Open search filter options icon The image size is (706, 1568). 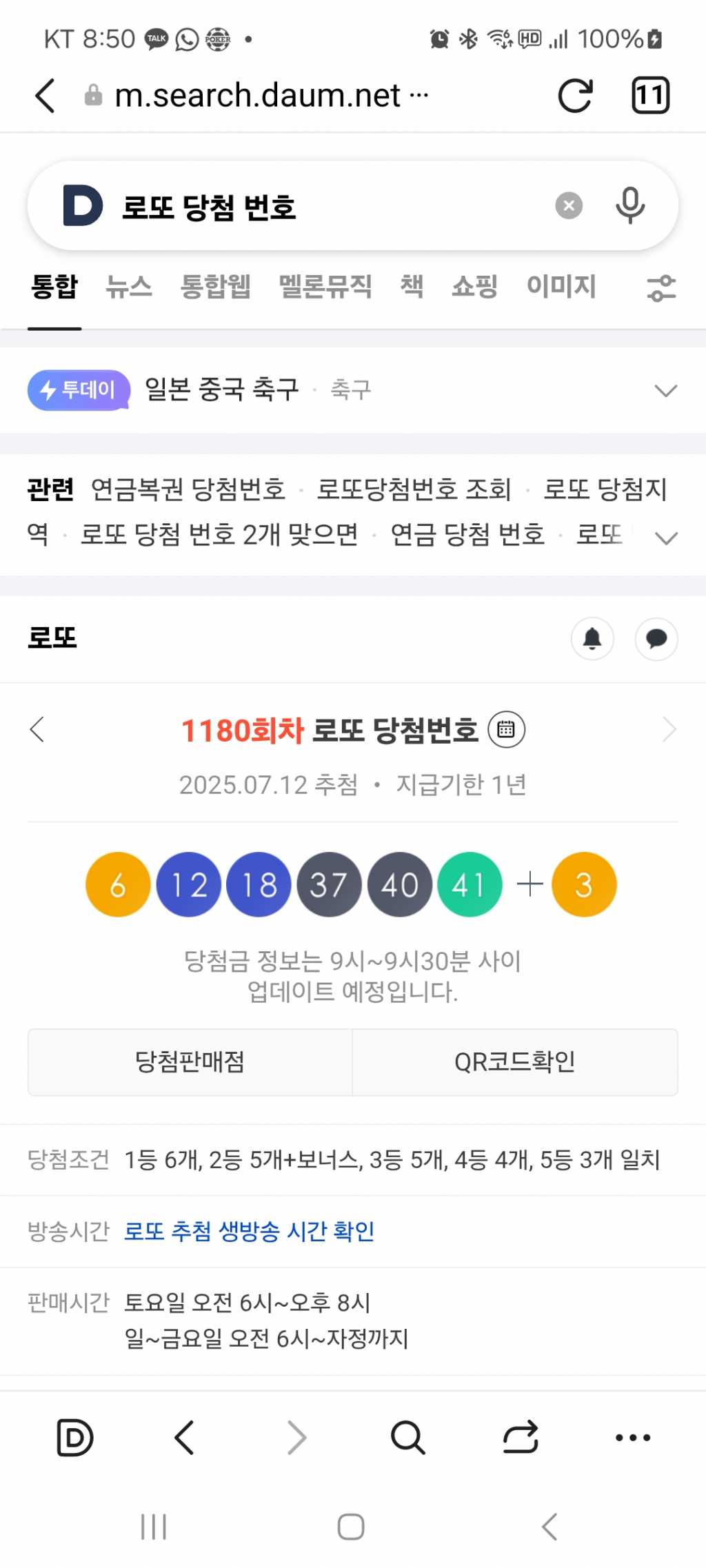click(x=661, y=288)
